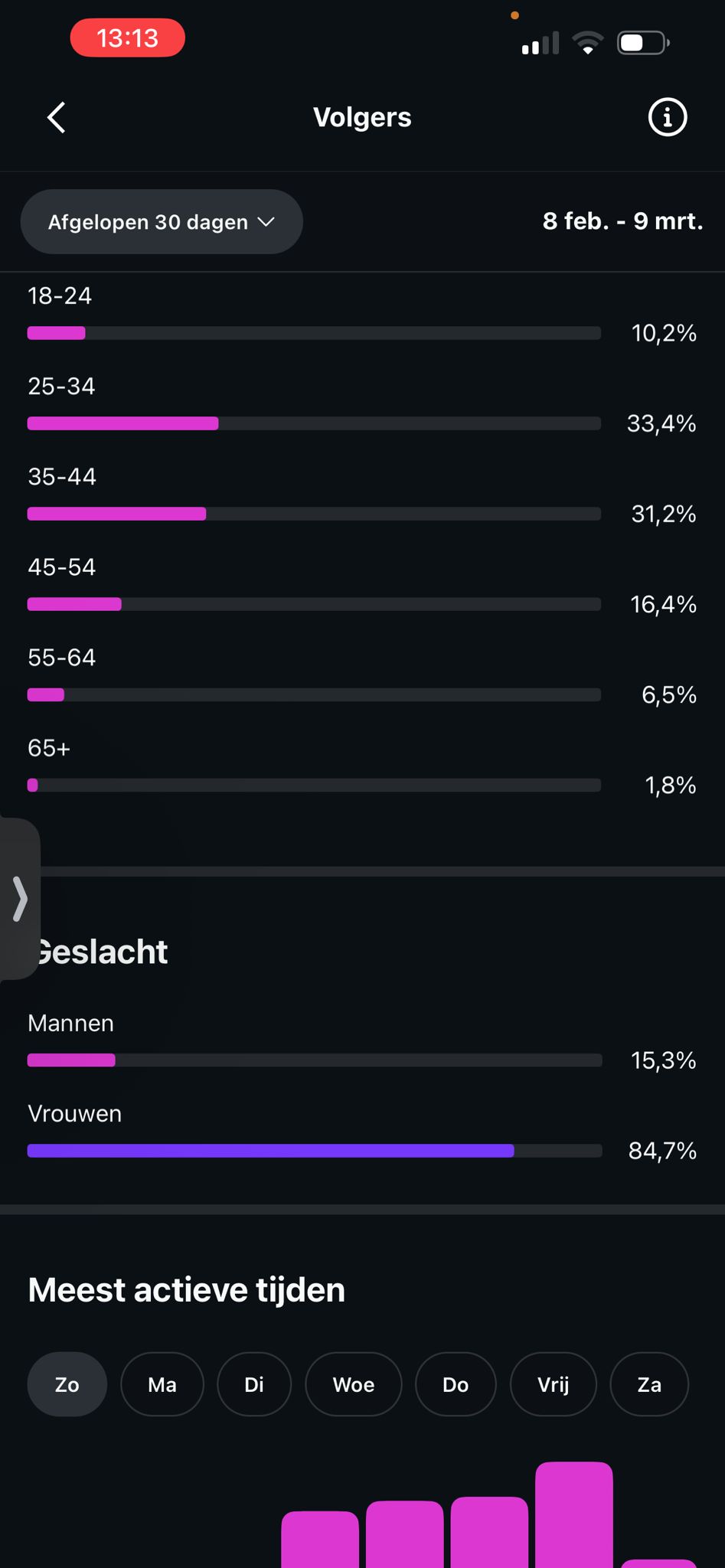Screen dimensions: 725x1568
Task: Select Di under Meest actieve tijden
Action: click(x=254, y=1384)
